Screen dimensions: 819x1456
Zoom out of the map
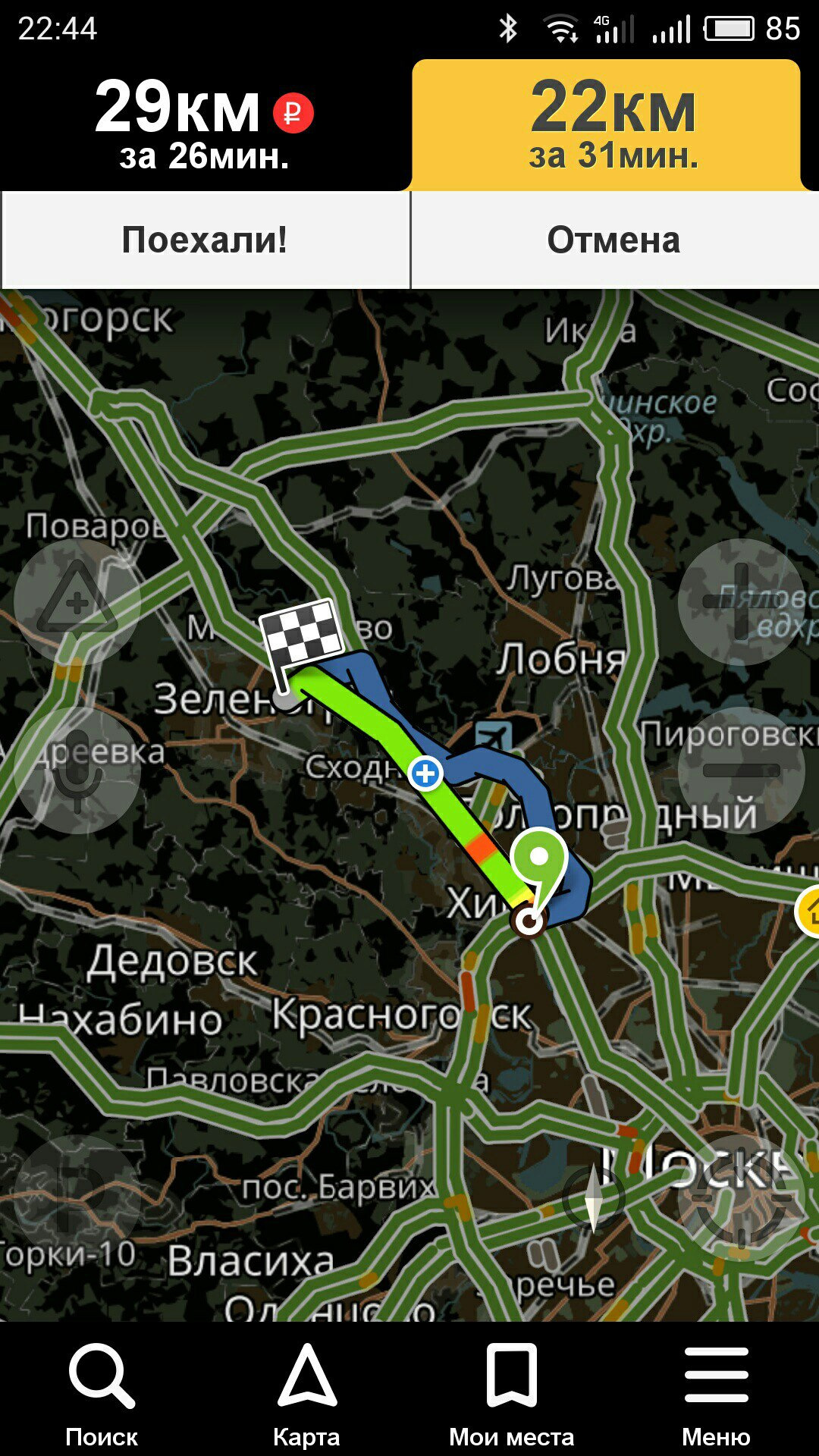pos(741,770)
